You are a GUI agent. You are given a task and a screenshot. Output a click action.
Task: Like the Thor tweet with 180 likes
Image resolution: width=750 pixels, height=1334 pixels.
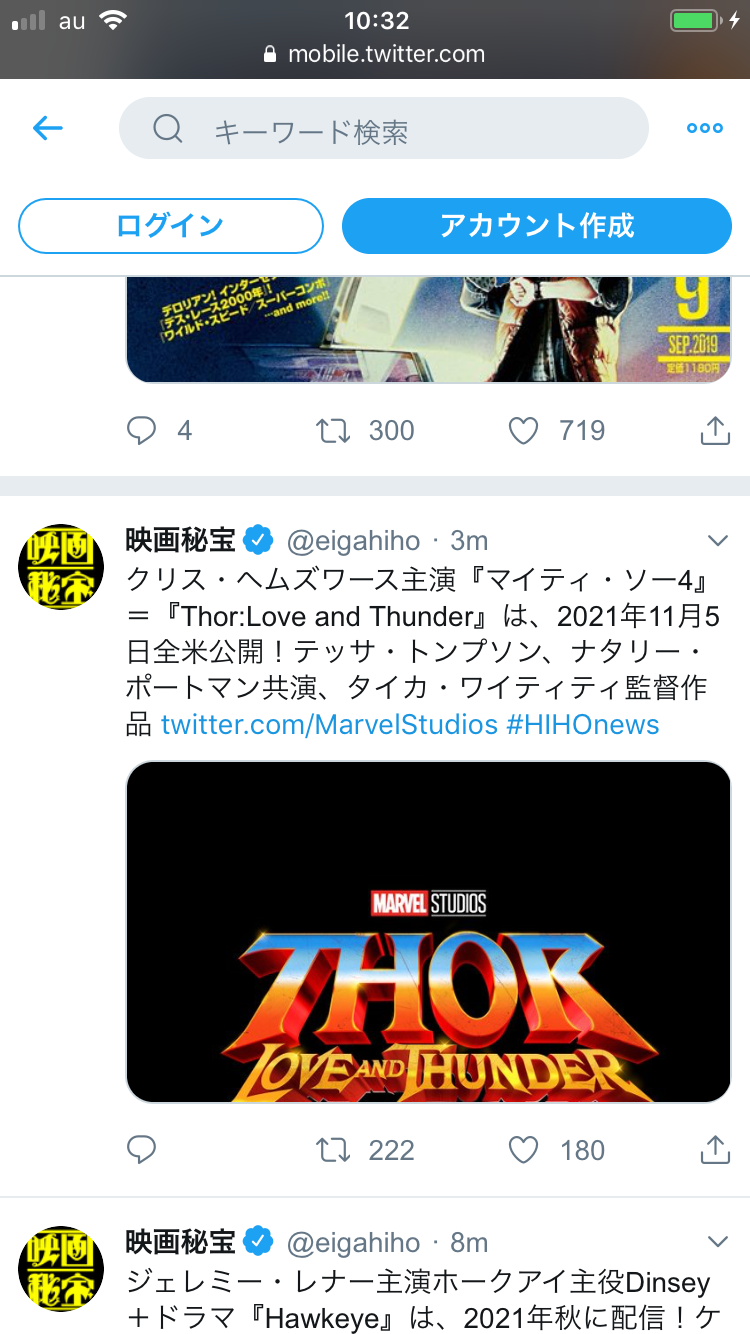(x=524, y=1150)
